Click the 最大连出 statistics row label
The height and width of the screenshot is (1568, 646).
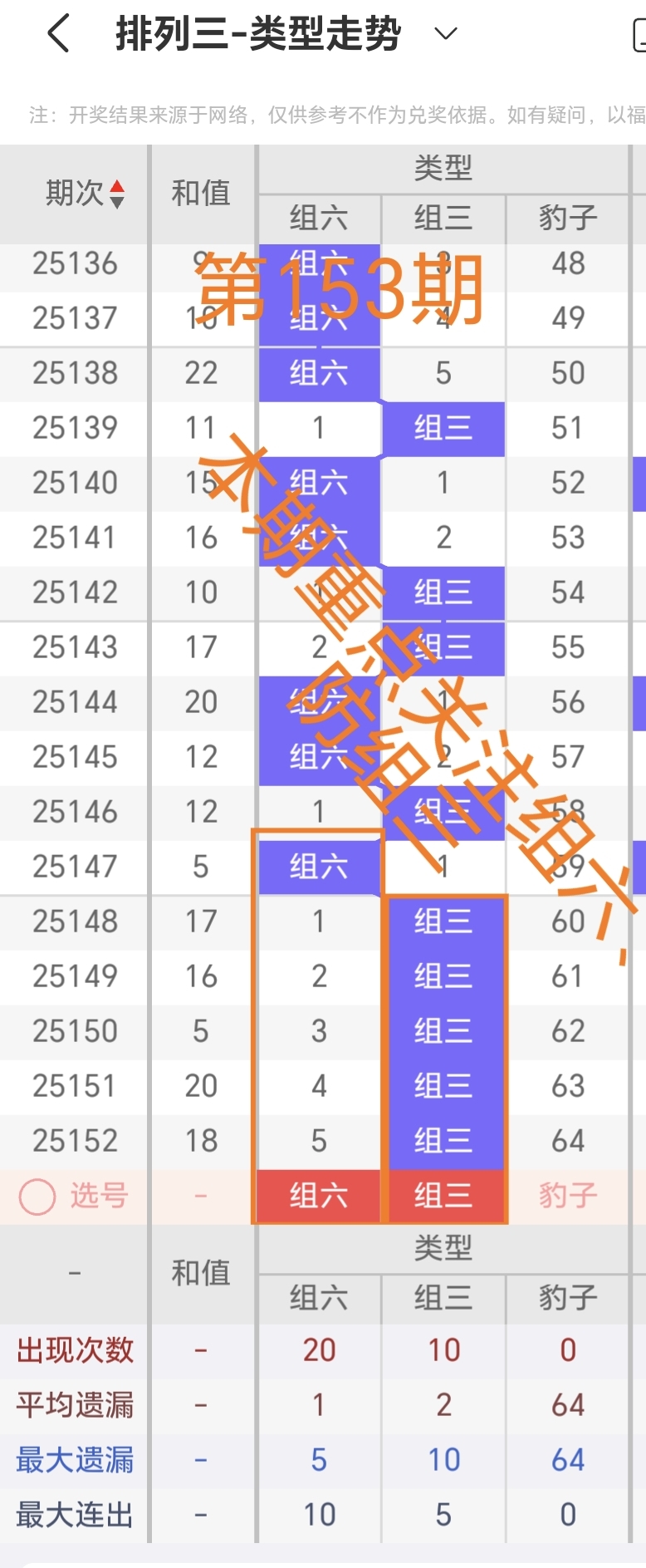point(74,1512)
